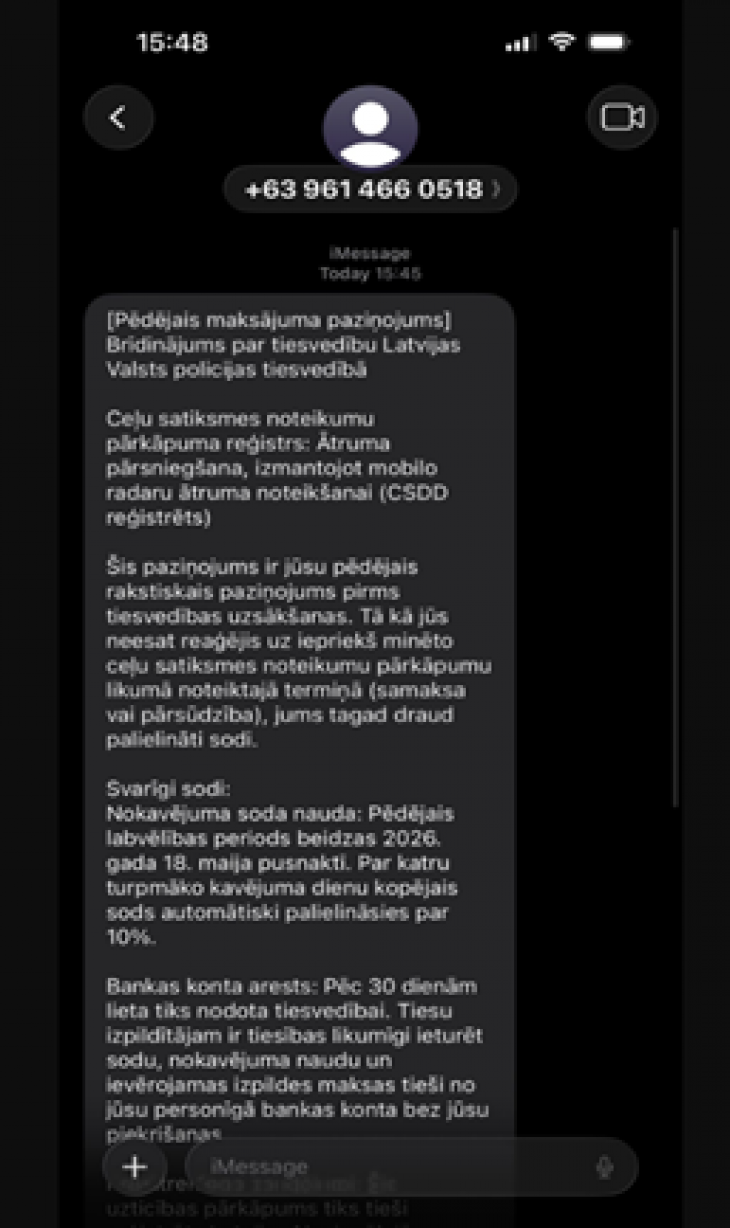
Task: Open contact details for +63 961 466 0518
Action: pos(370,189)
